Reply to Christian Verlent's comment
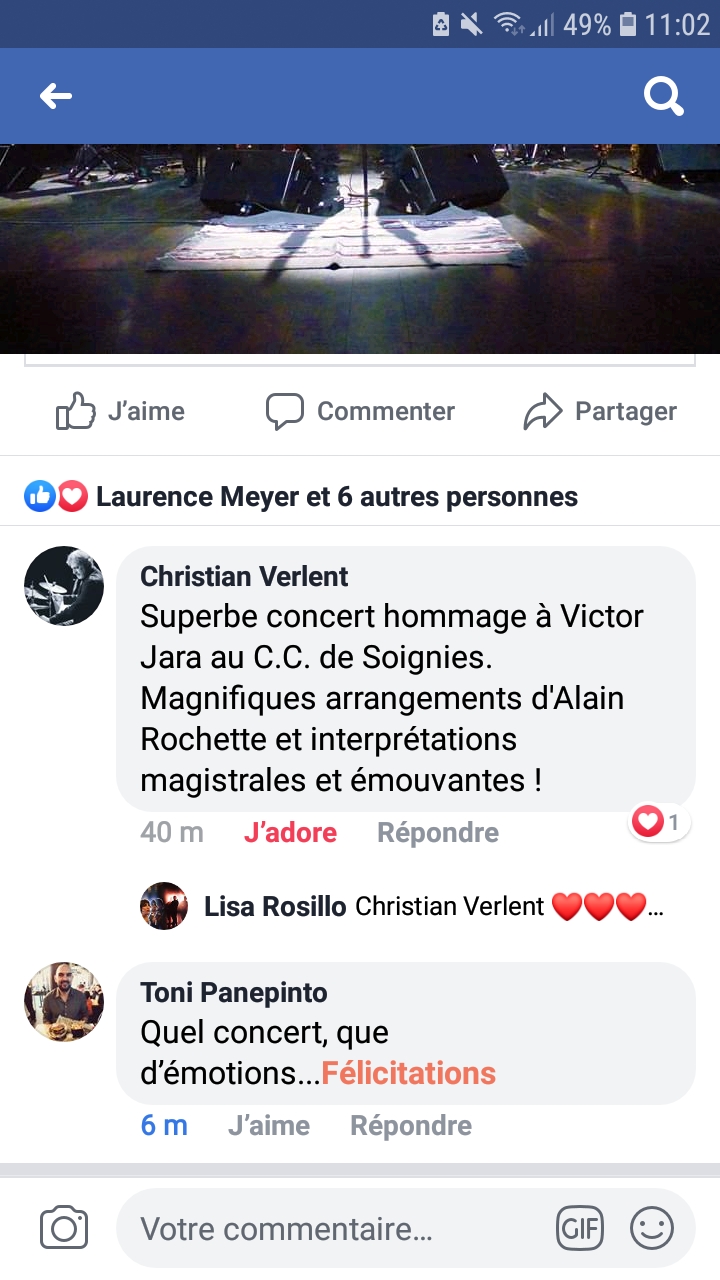Viewport: 720px width, 1280px height. point(438,832)
